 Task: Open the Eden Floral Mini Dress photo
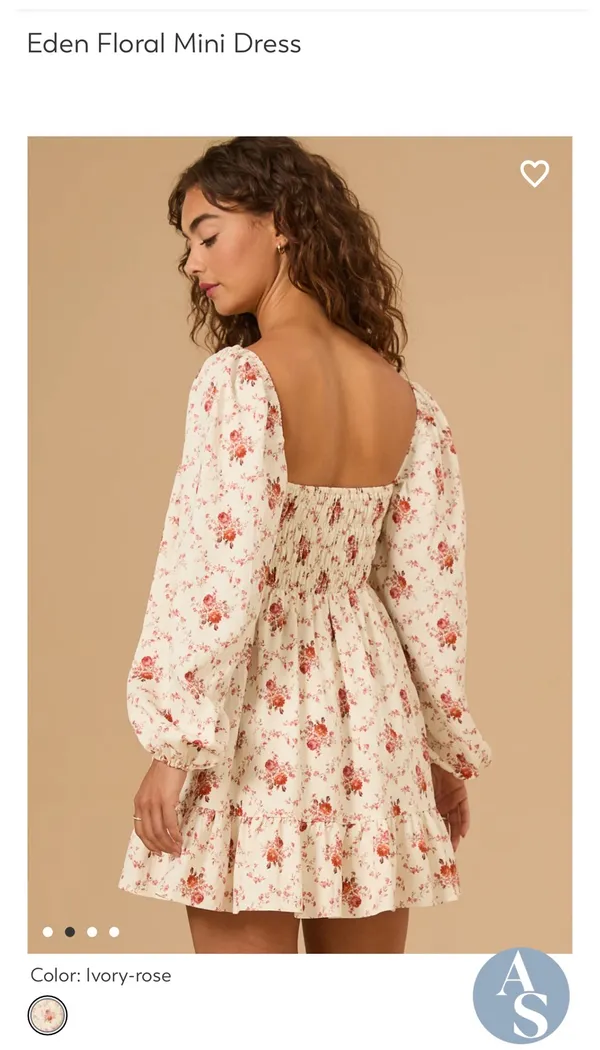(x=300, y=544)
